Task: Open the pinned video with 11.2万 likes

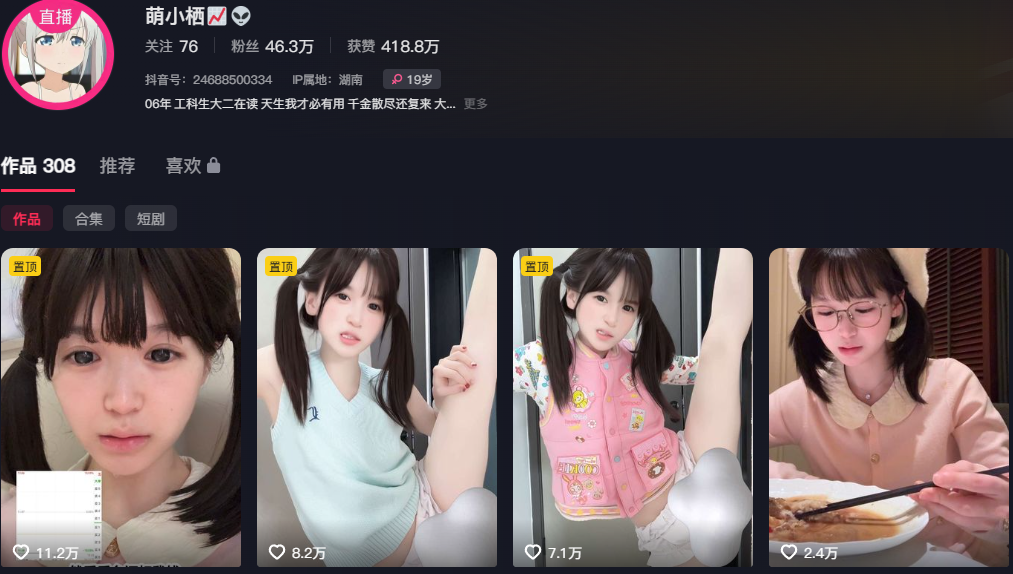Action: point(121,407)
